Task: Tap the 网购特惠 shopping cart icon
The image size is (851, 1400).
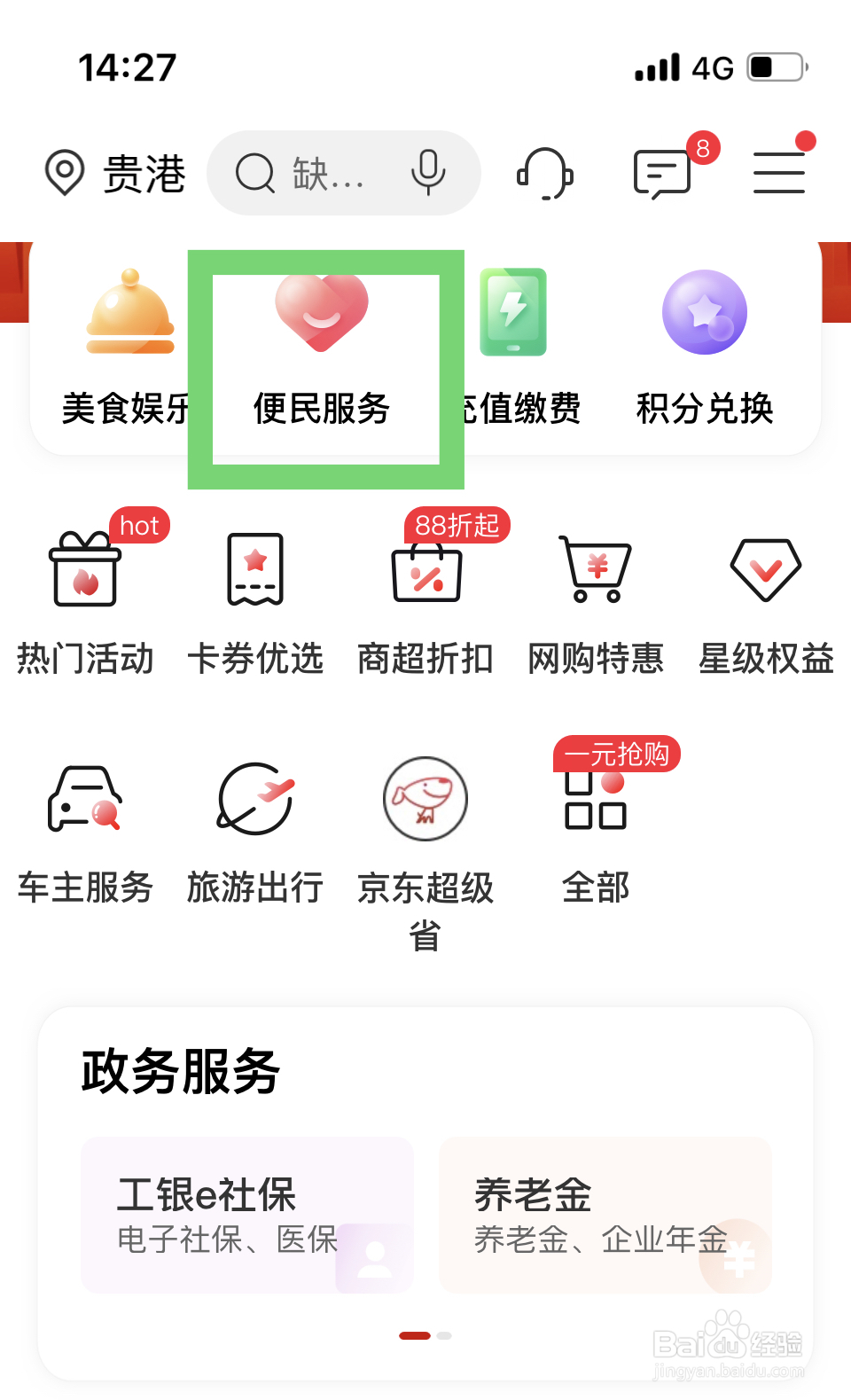Action: point(596,594)
